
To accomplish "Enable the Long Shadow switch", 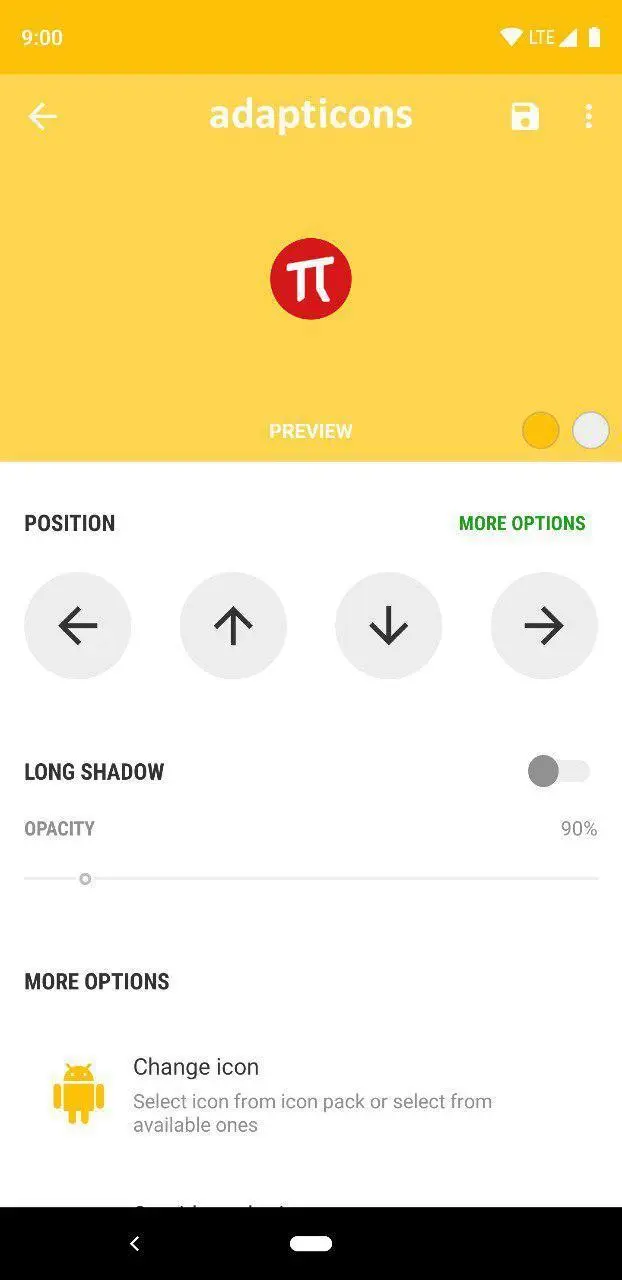I will 558,771.
